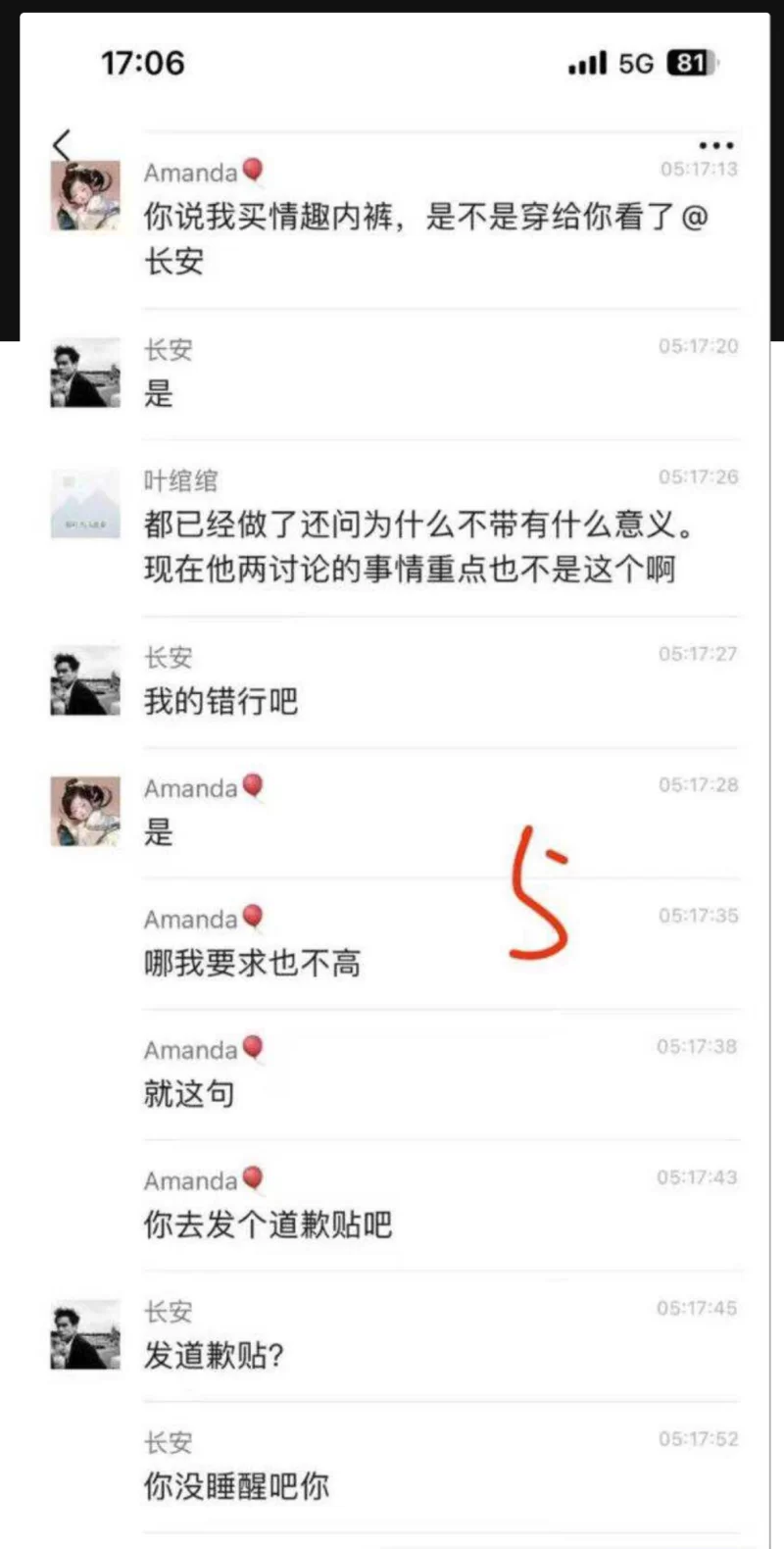This screenshot has width=784, height=1549.
Task: View 叶绾绾's profile picture
Action: [x=85, y=504]
